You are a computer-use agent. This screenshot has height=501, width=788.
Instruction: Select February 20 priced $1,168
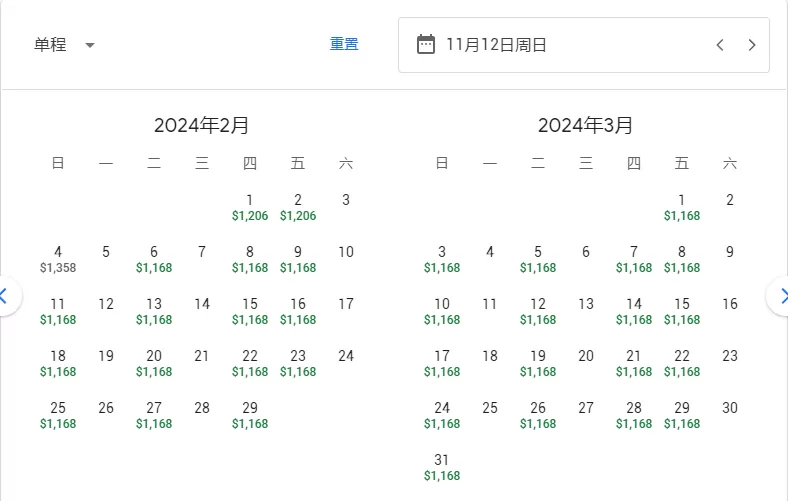pos(154,363)
